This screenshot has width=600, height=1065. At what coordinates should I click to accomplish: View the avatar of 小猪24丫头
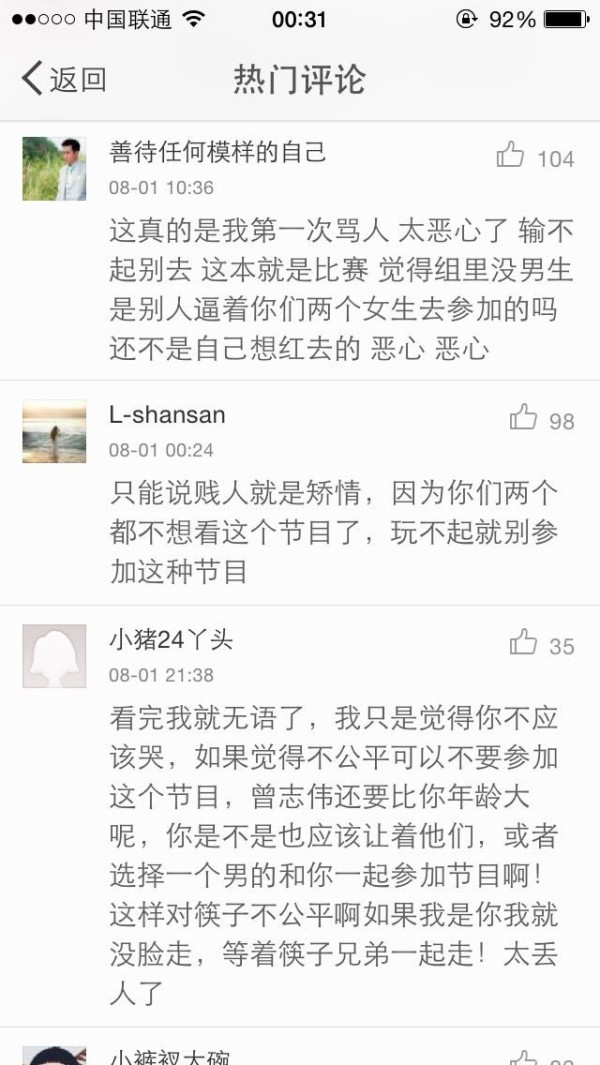point(54,656)
